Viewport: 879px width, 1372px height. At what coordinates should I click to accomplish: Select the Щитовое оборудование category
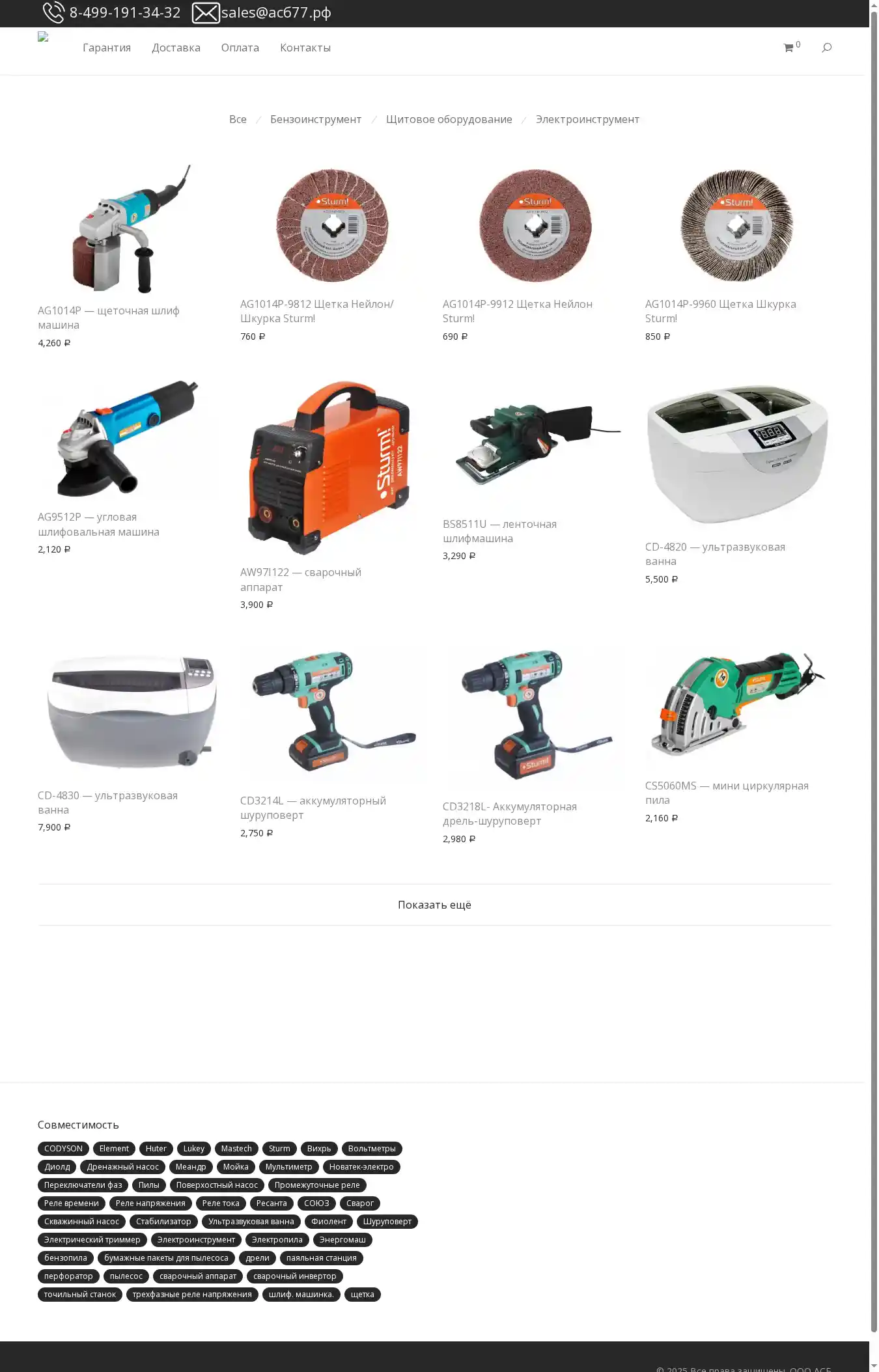449,119
